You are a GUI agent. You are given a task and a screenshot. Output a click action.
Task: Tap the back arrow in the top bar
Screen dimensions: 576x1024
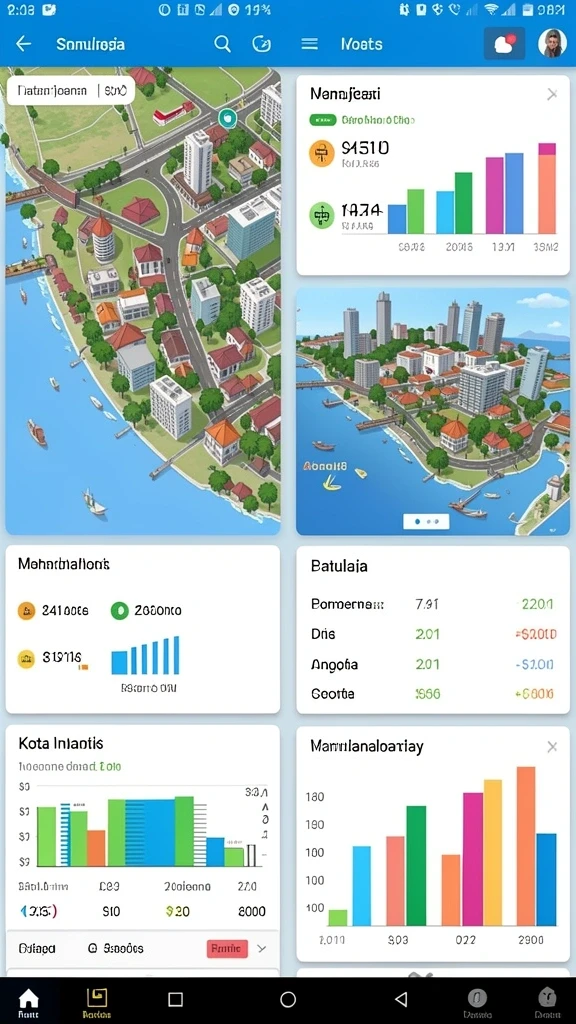[24, 44]
